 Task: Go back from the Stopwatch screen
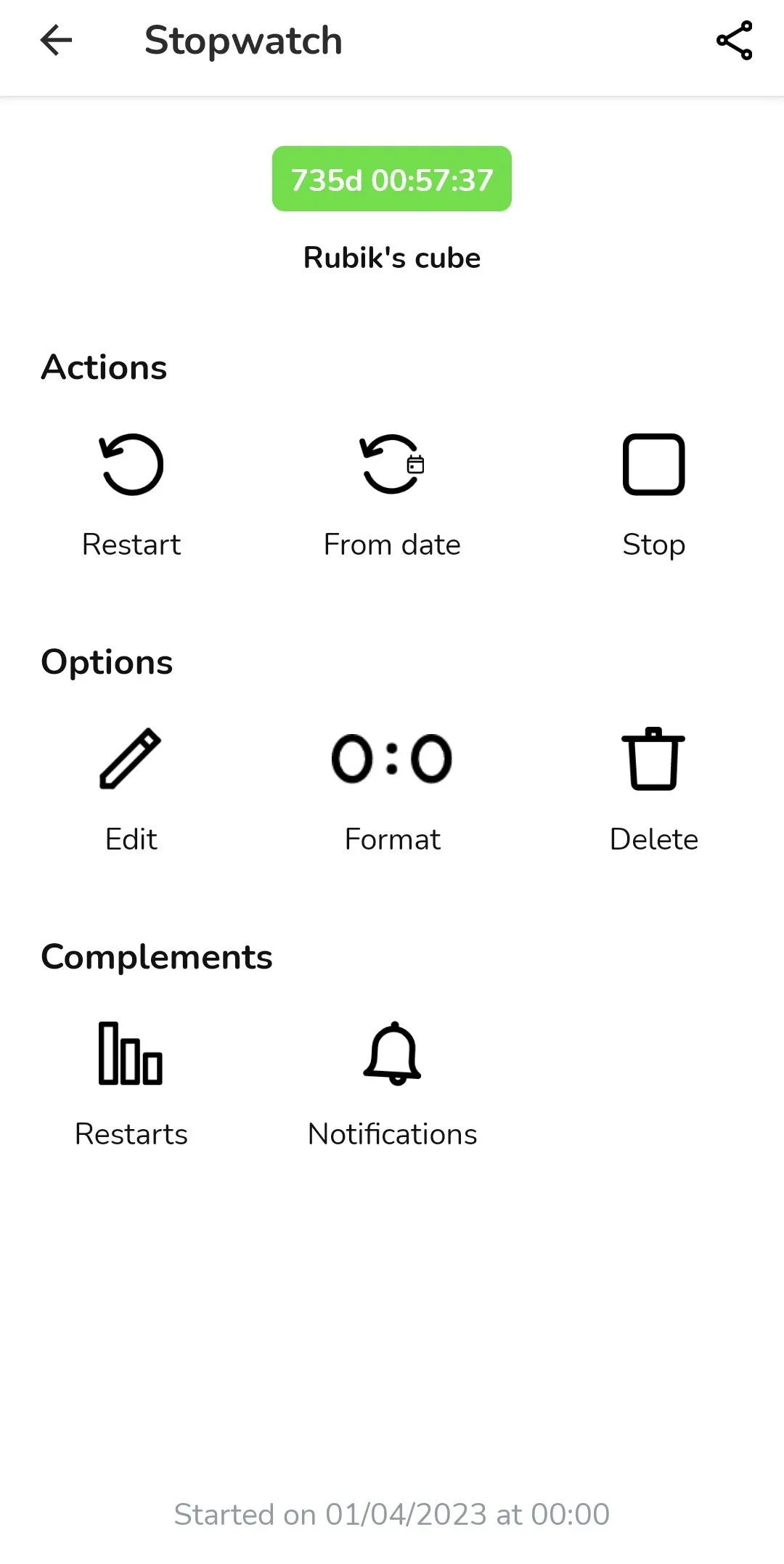coord(56,41)
